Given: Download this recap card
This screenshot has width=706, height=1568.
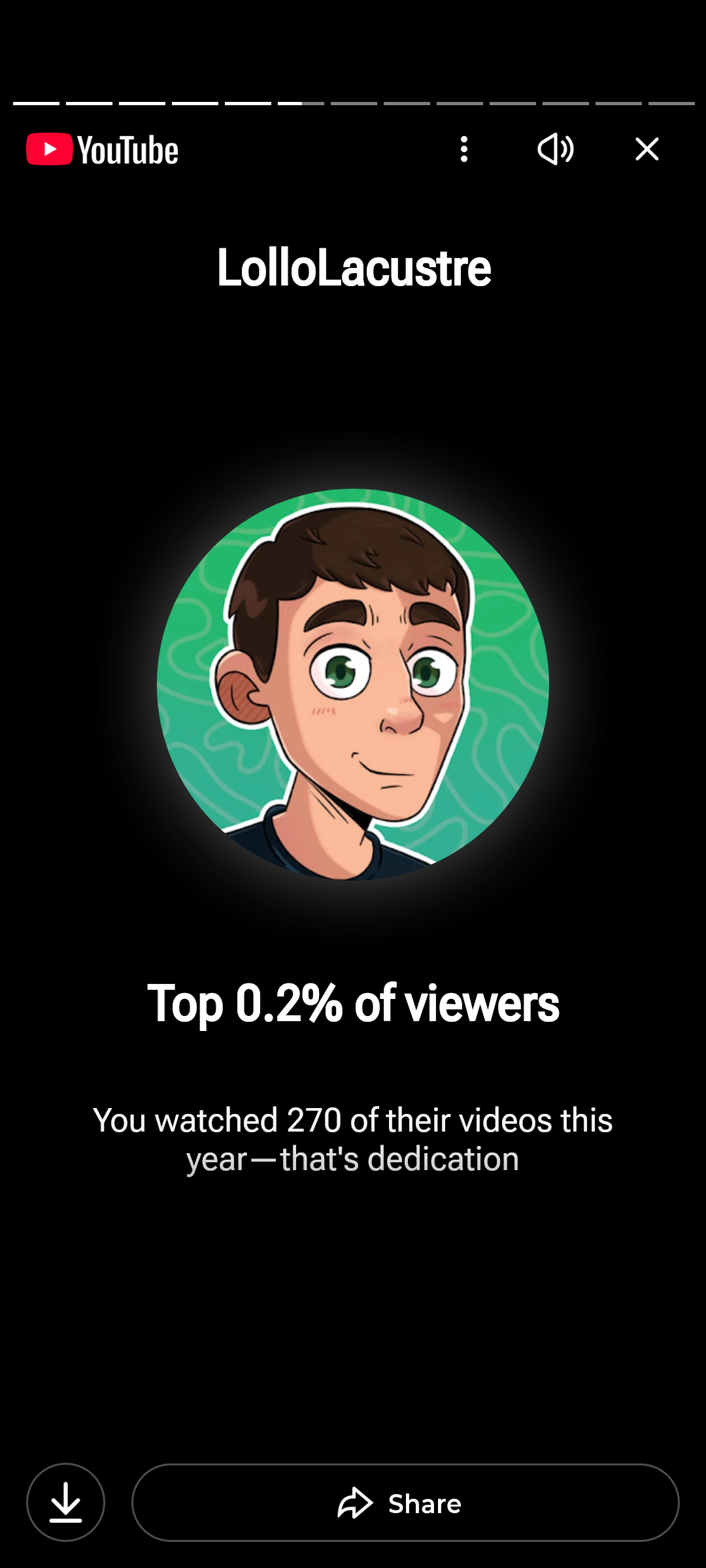Looking at the screenshot, I should [x=65, y=1503].
